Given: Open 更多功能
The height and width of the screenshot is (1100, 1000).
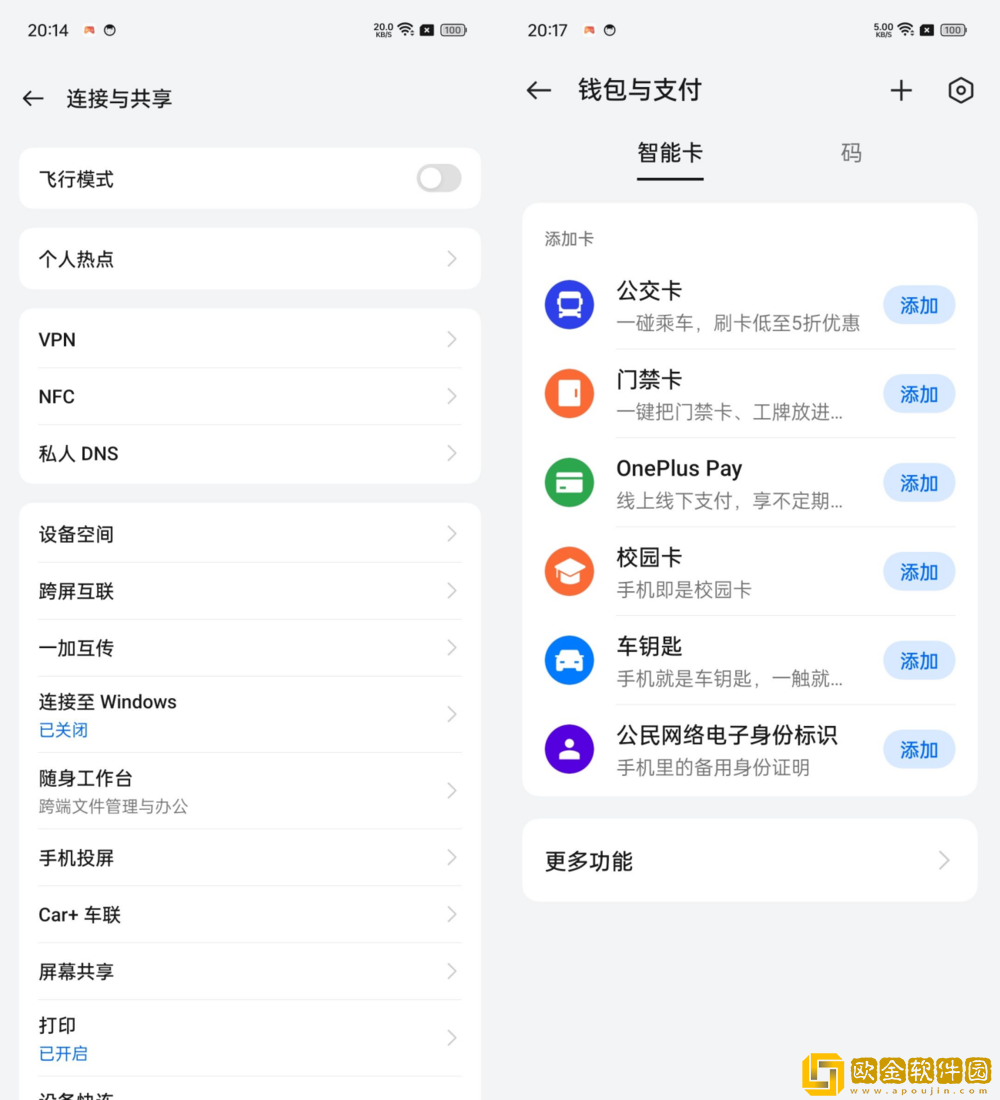Looking at the screenshot, I should [749, 860].
